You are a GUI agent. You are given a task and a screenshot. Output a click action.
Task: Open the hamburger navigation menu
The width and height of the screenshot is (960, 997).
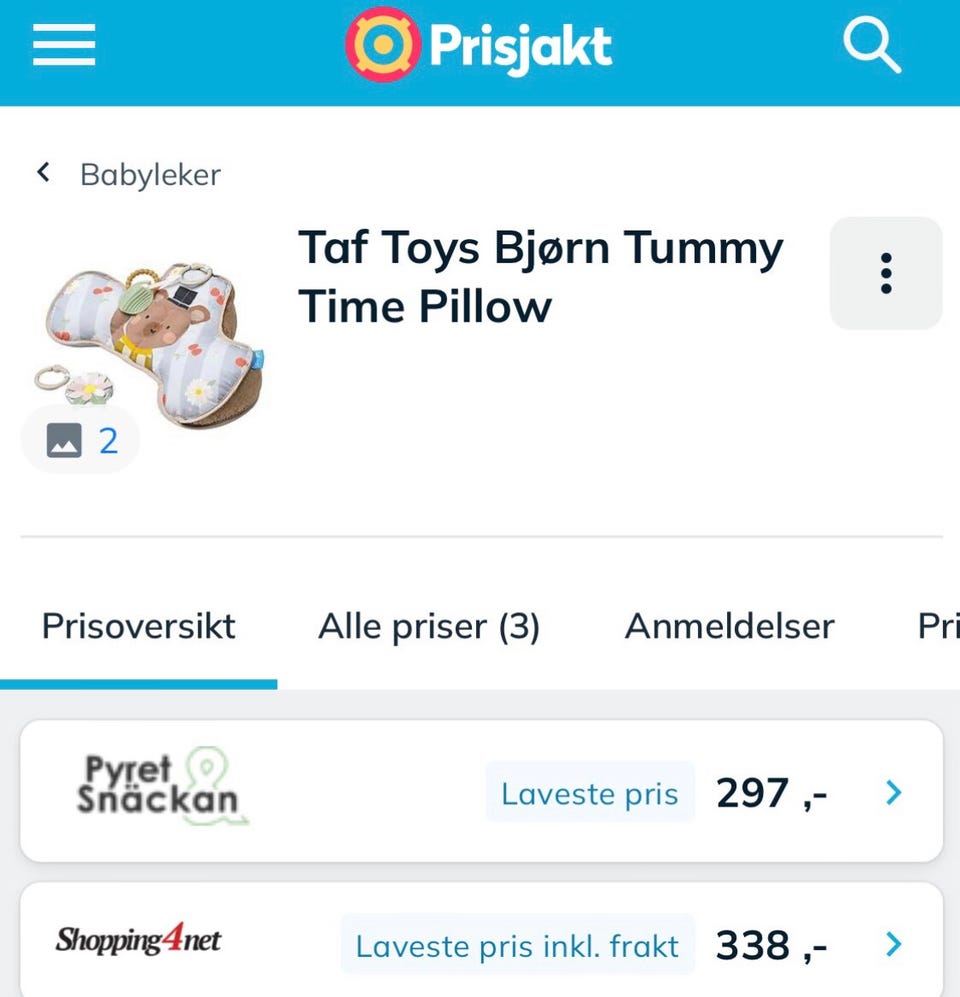coord(64,46)
